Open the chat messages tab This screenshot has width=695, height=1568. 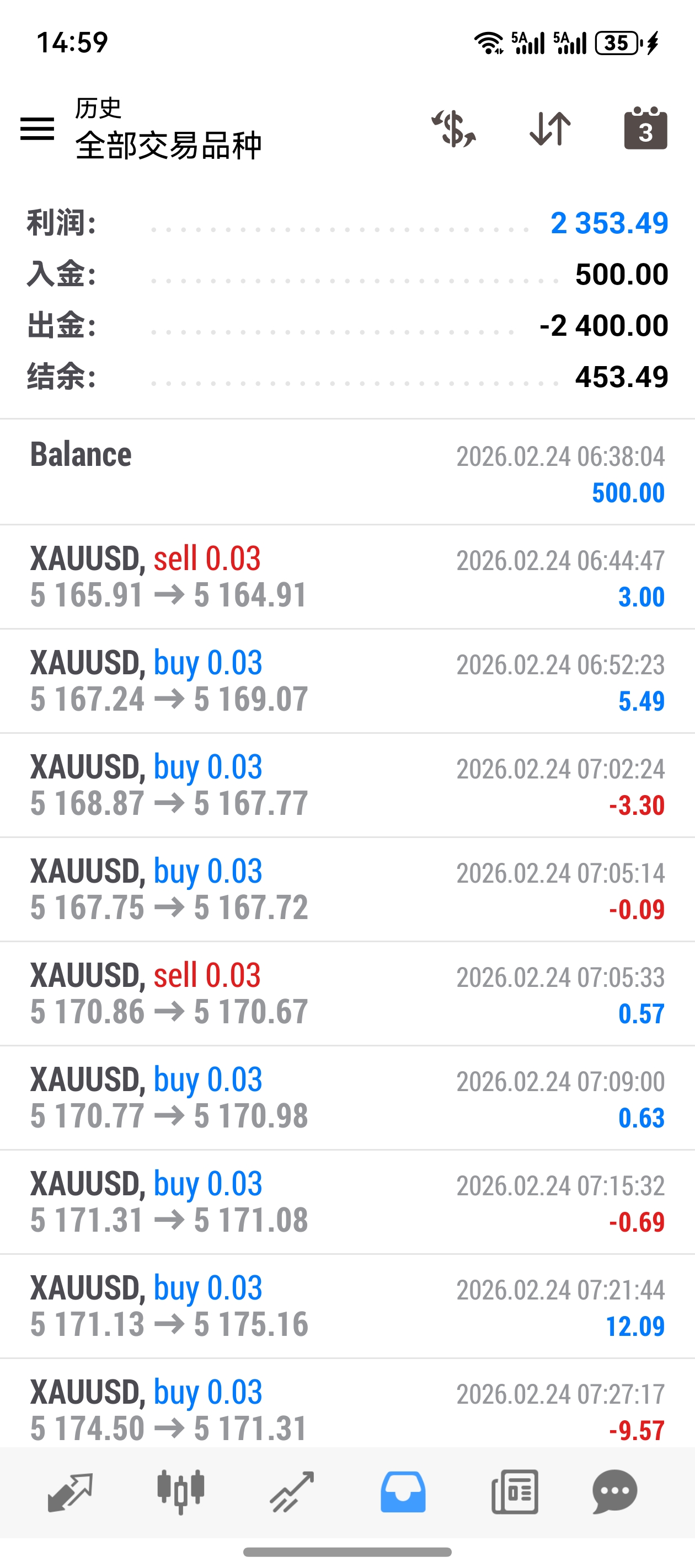(614, 1492)
